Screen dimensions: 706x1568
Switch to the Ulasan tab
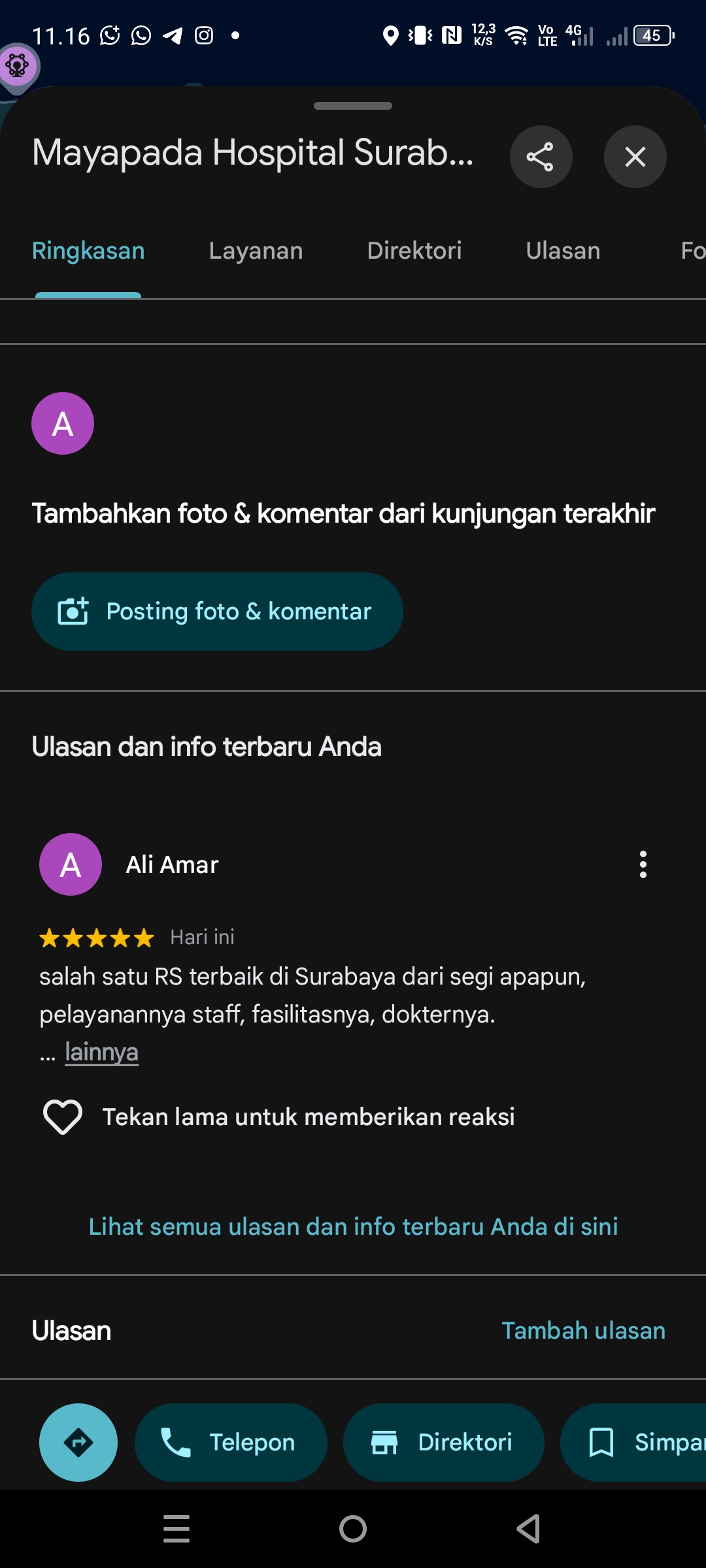563,251
